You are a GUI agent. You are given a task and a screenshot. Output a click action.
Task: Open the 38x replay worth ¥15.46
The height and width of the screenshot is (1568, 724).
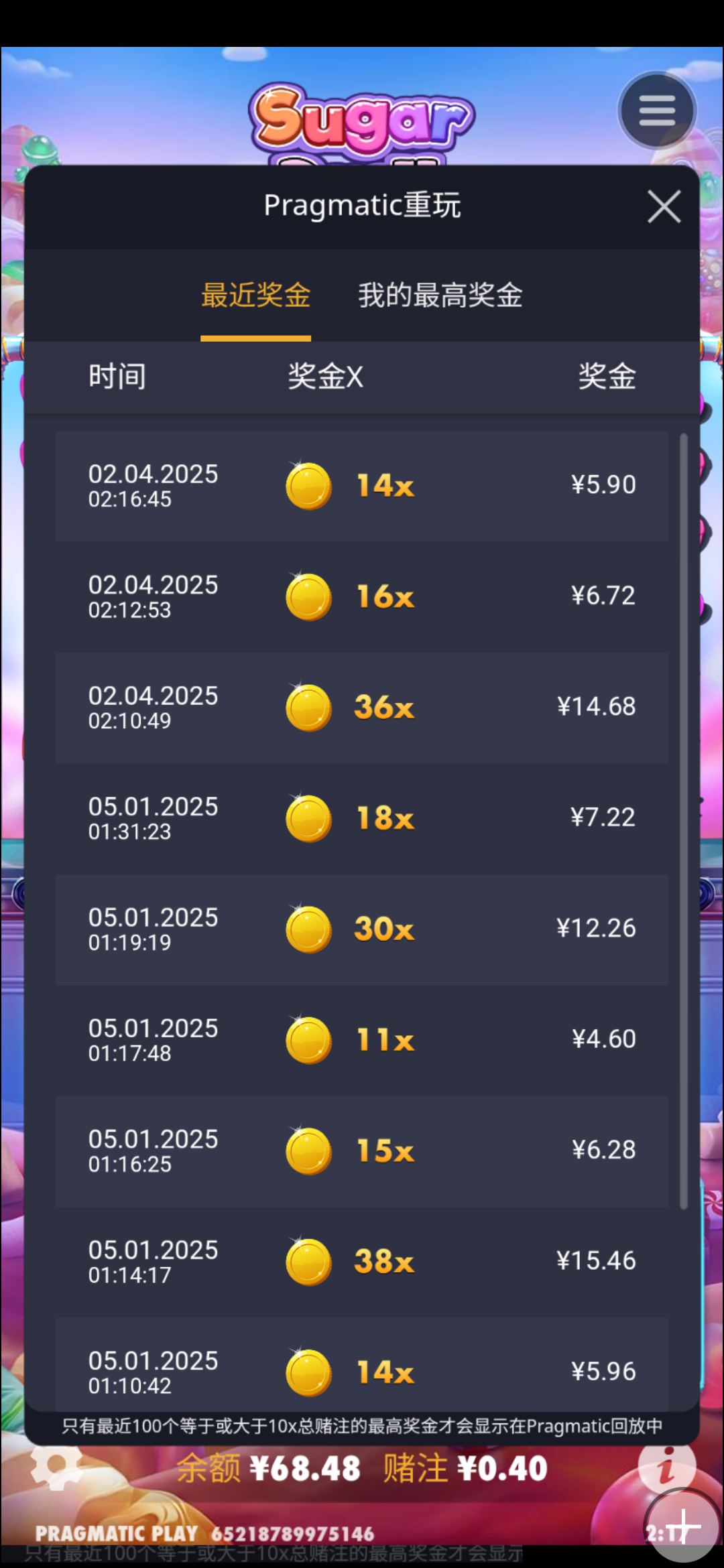click(362, 1262)
